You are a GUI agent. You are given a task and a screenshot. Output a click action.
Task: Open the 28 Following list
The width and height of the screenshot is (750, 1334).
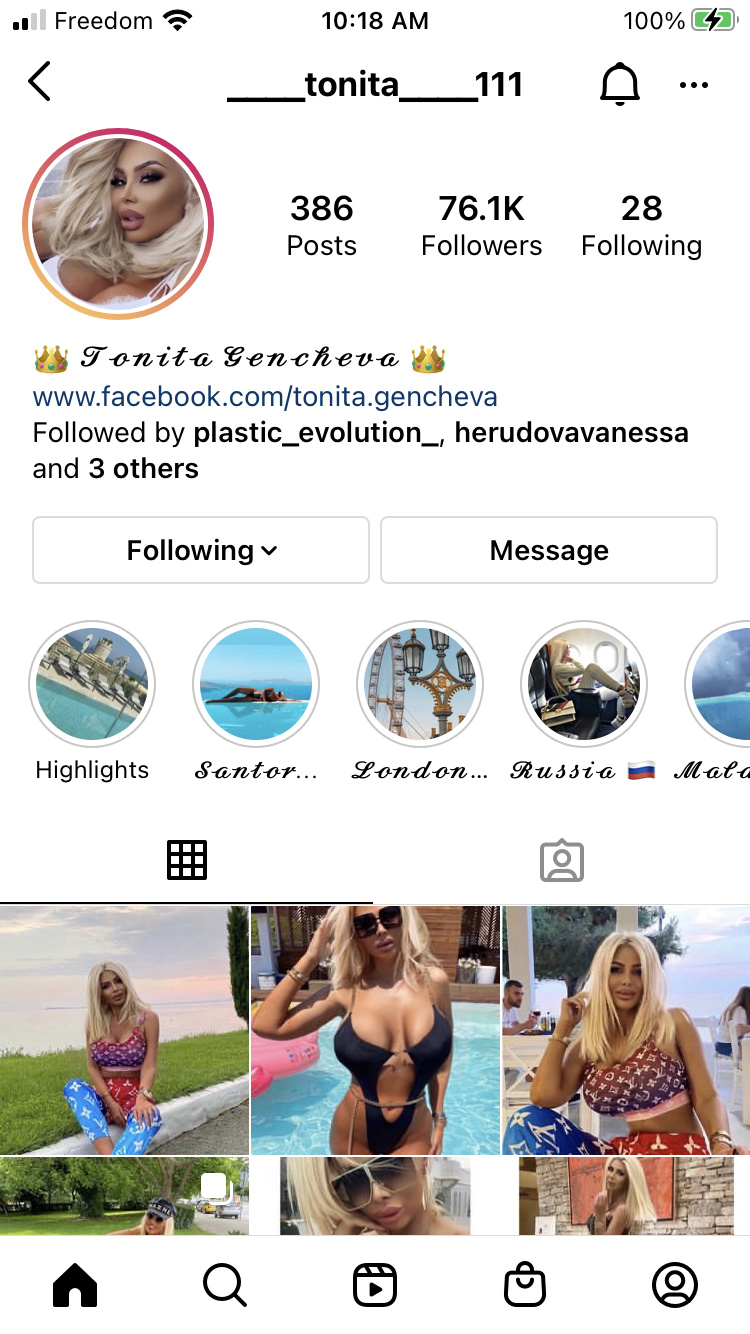641,225
